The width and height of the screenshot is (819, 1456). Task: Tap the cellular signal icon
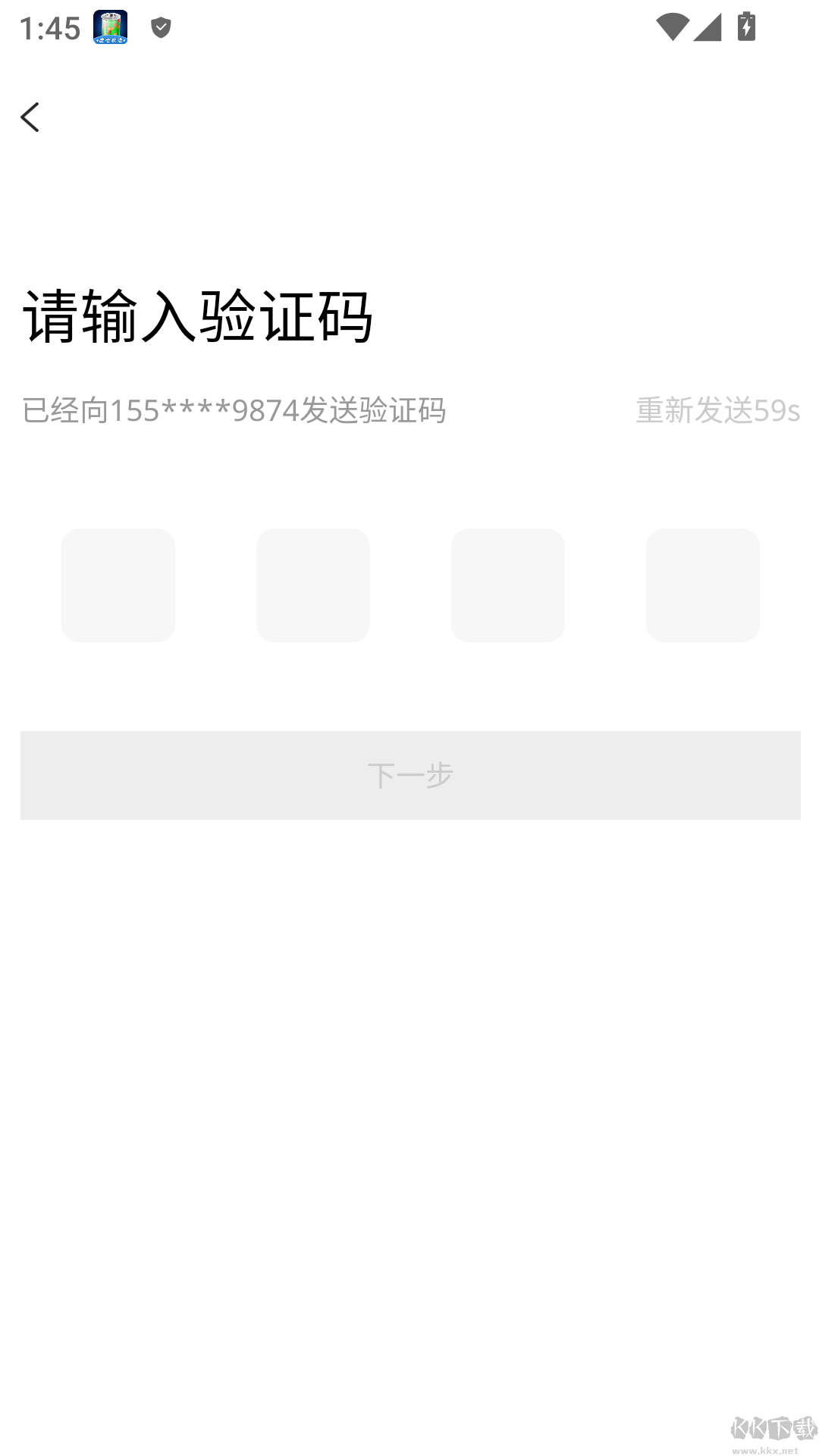pos(708,28)
